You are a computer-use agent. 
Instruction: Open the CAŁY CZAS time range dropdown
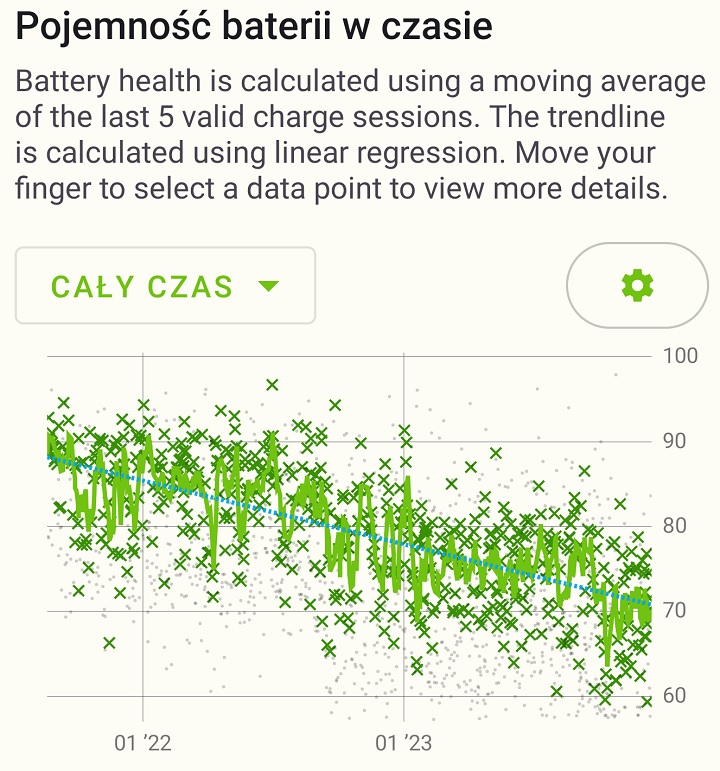165,287
